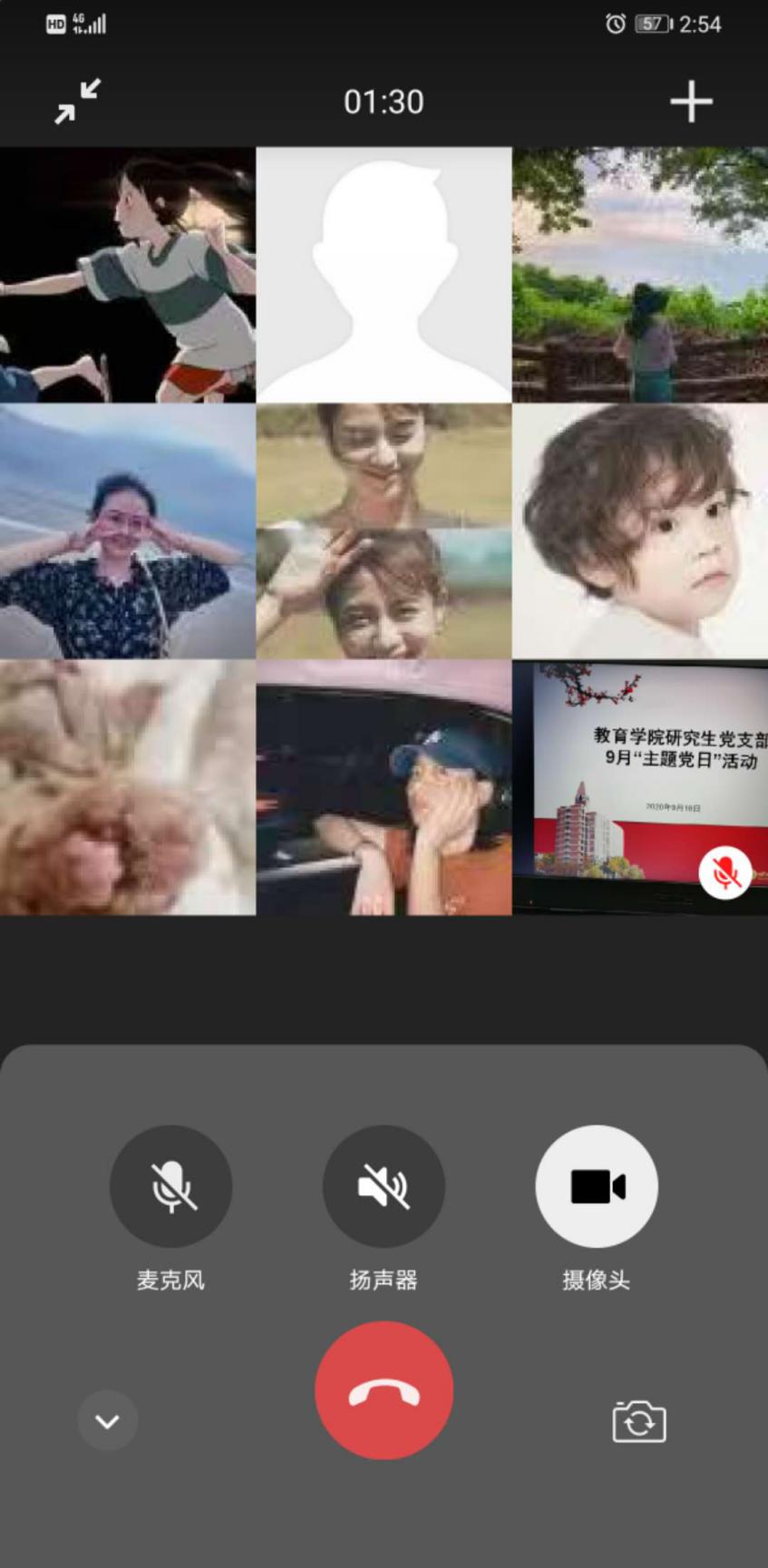Toggle the 麦克风 microphone button
Screen dimensions: 768x1568
click(x=170, y=1186)
